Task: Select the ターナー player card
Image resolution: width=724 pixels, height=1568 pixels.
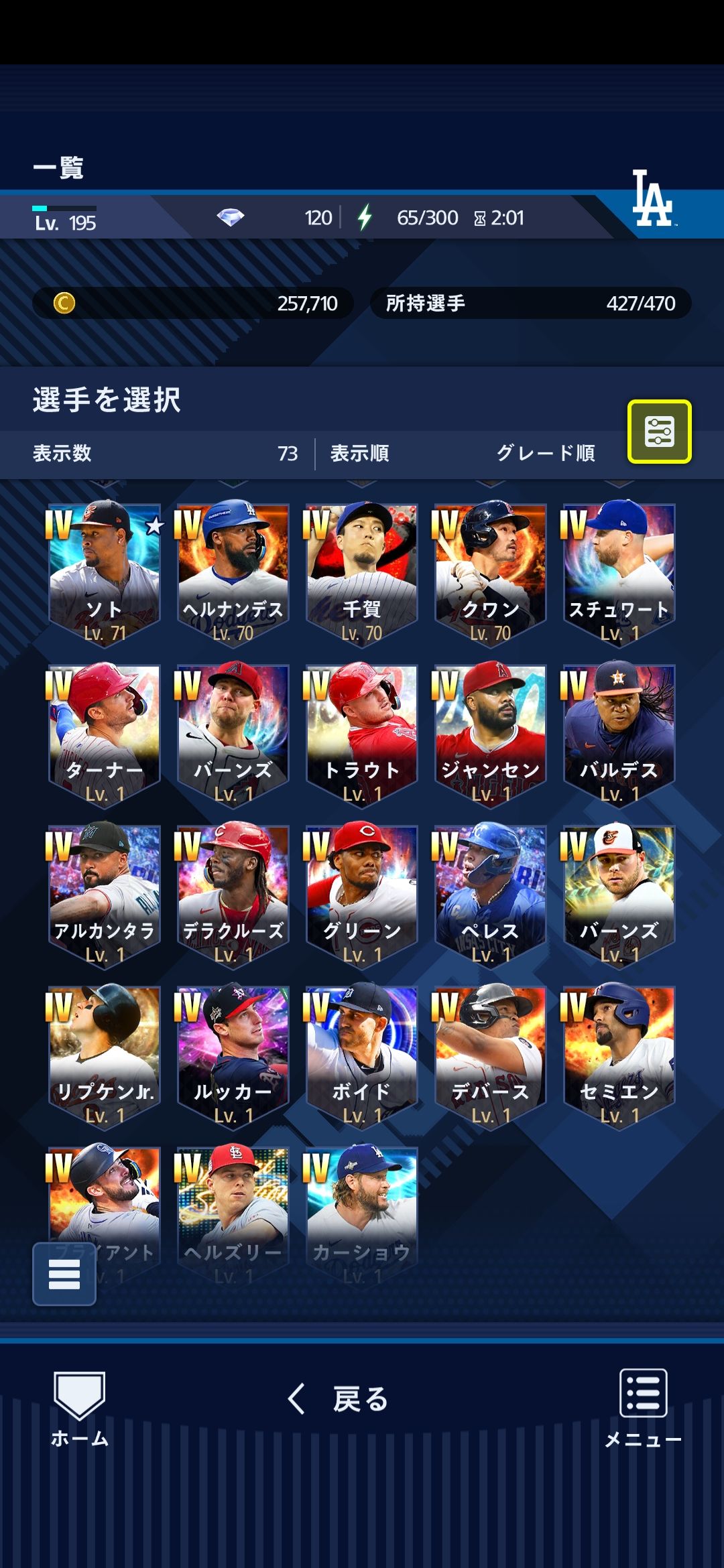Action: (x=105, y=734)
